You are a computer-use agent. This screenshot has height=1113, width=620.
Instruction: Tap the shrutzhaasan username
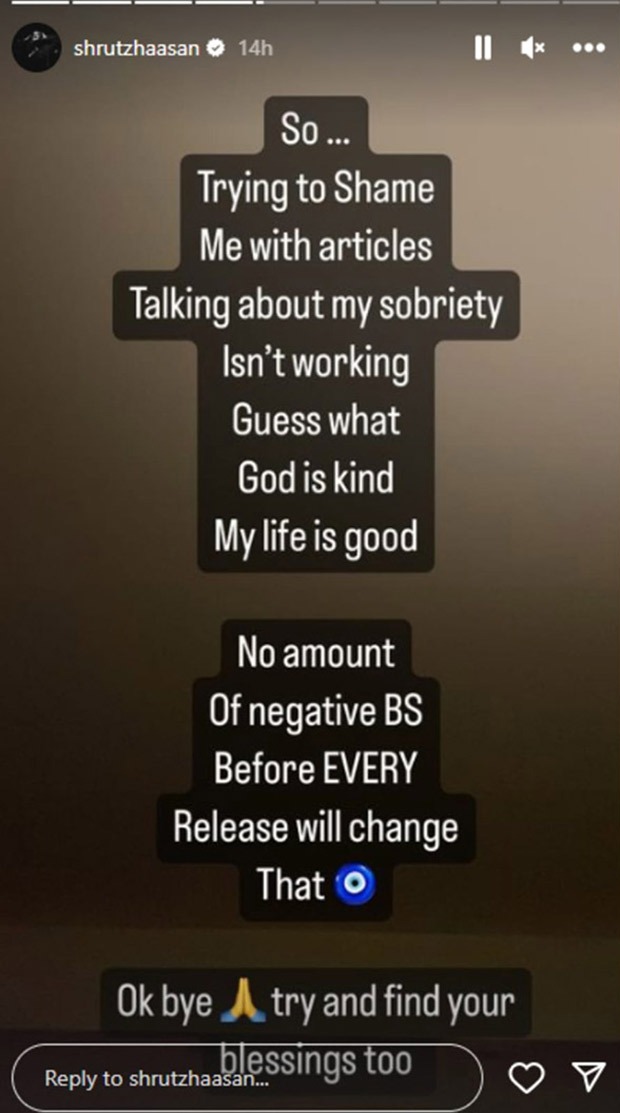(x=137, y=48)
